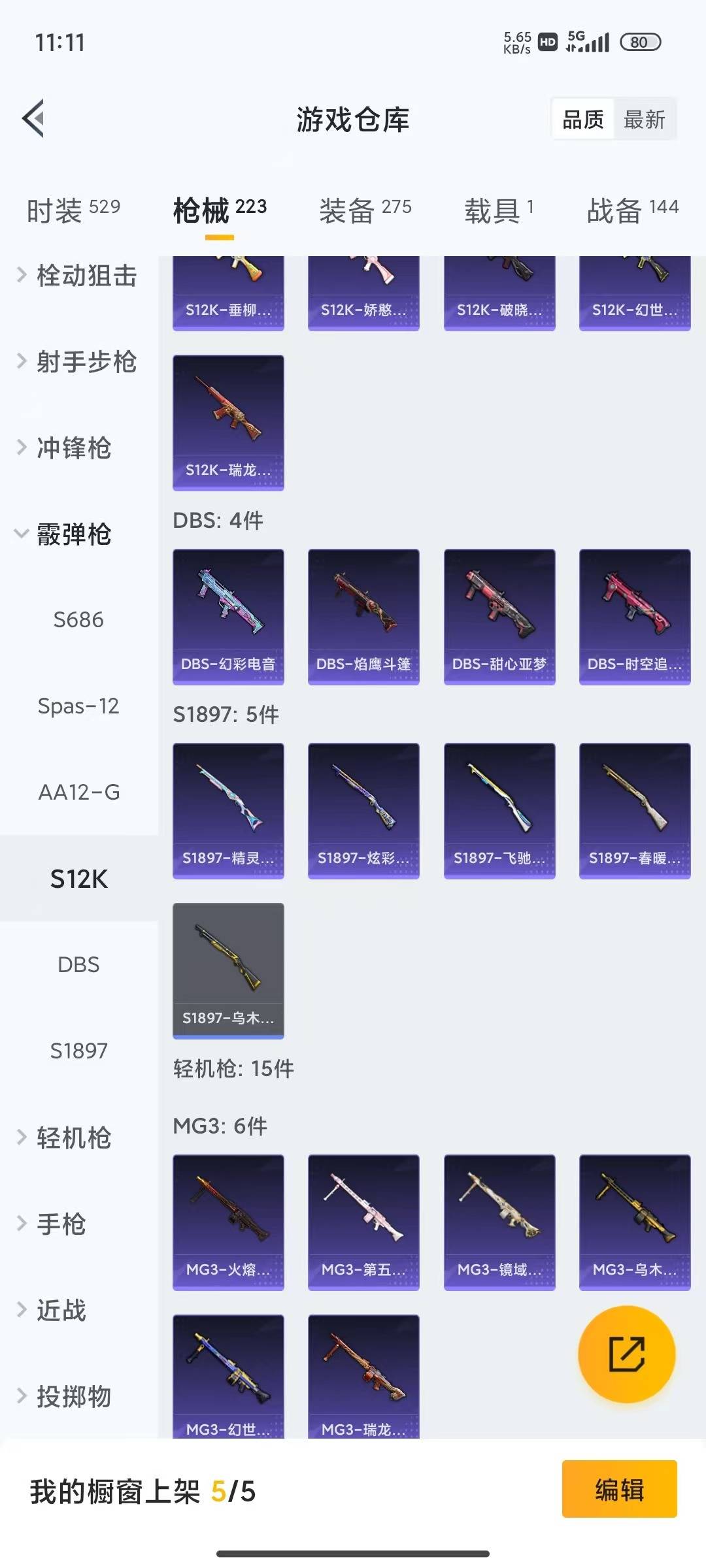Viewport: 706px width, 1568px height.
Task: Tap the back arrow to leave 游戏仓库
Action: tap(34, 118)
